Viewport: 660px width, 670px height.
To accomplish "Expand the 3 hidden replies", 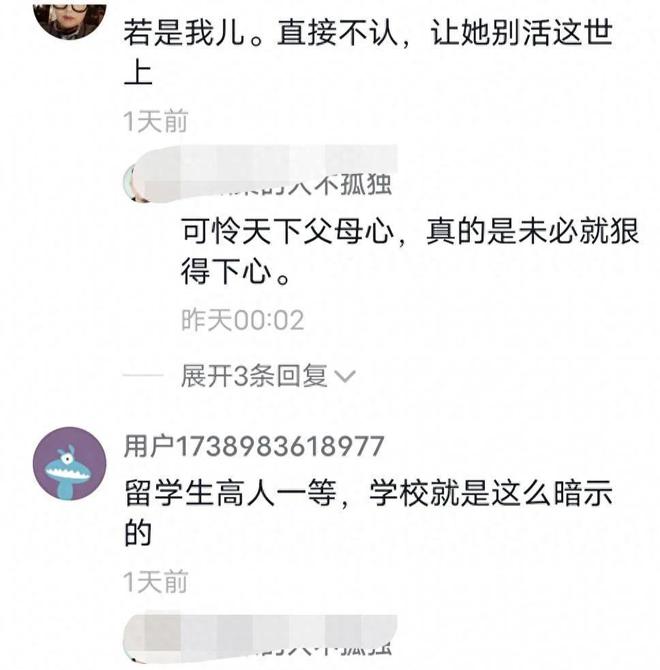I will coord(268,376).
